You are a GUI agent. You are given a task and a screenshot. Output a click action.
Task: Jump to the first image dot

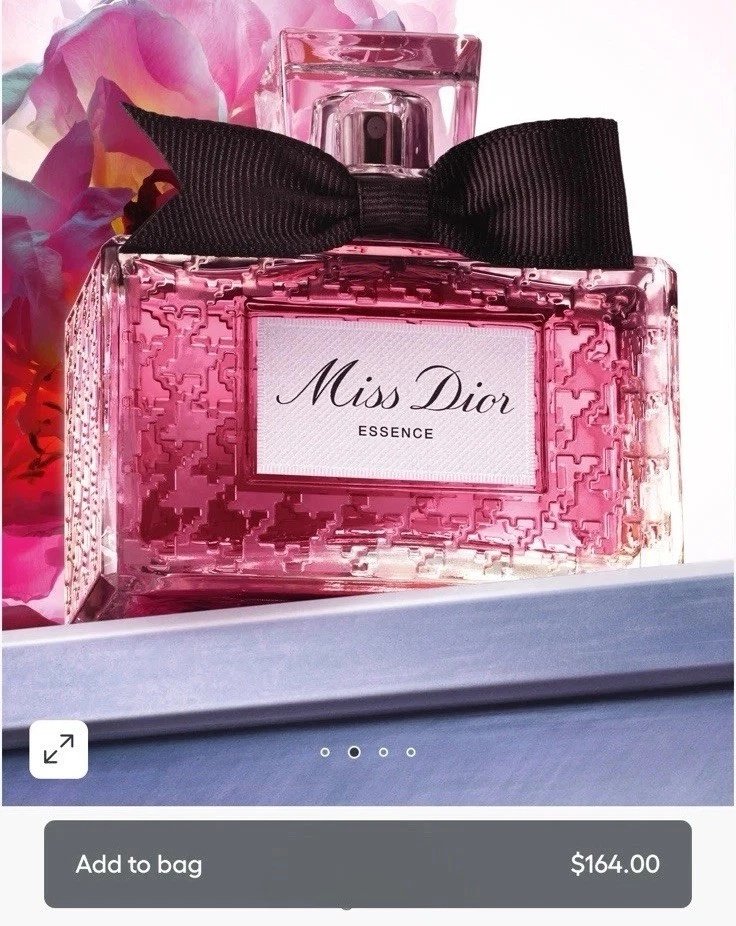[325, 752]
